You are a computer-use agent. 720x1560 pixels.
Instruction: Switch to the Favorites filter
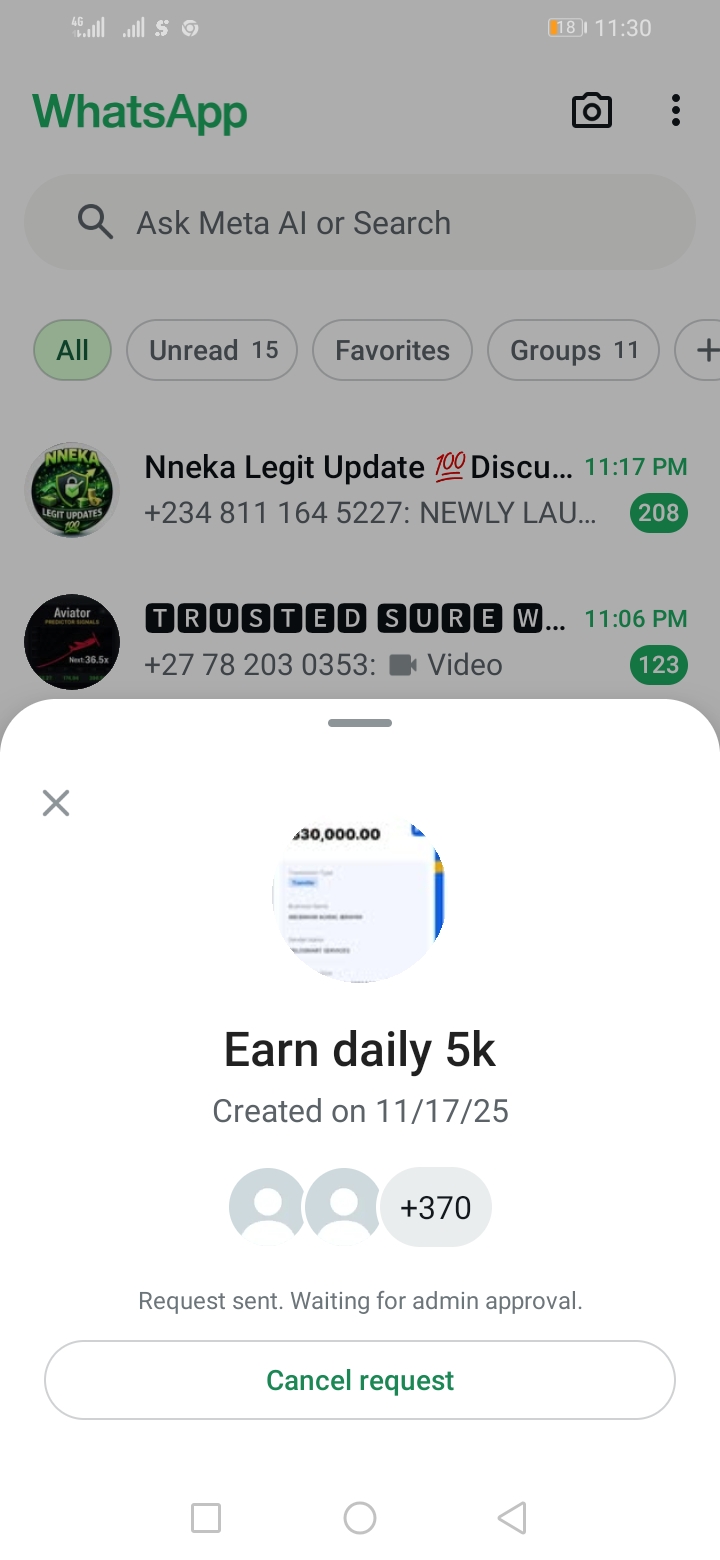click(392, 350)
